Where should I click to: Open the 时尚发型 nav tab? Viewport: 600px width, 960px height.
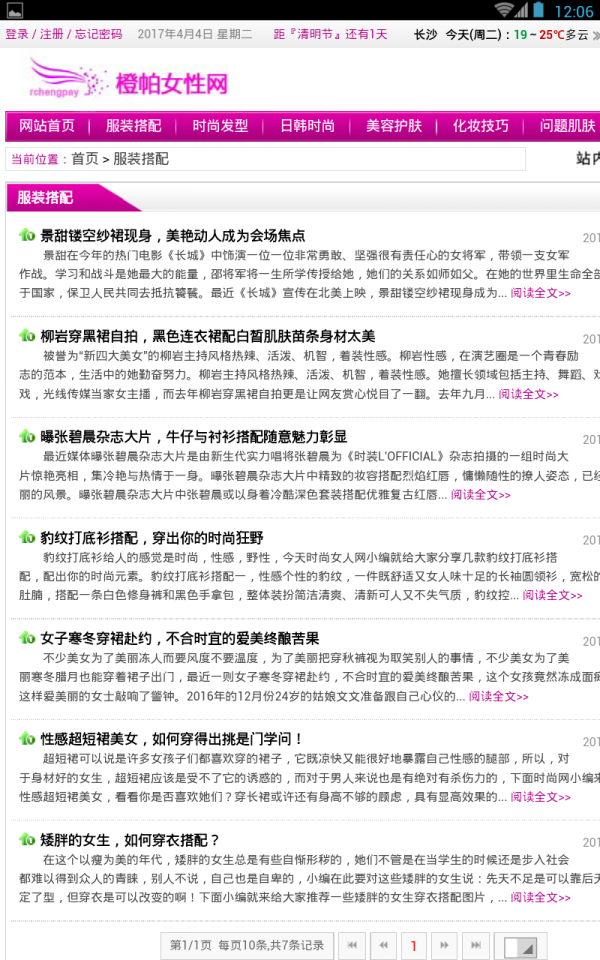220,126
